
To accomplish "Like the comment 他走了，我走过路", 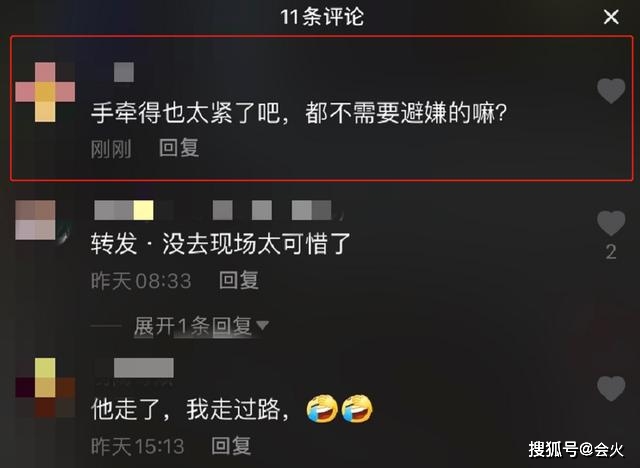I will [610, 388].
